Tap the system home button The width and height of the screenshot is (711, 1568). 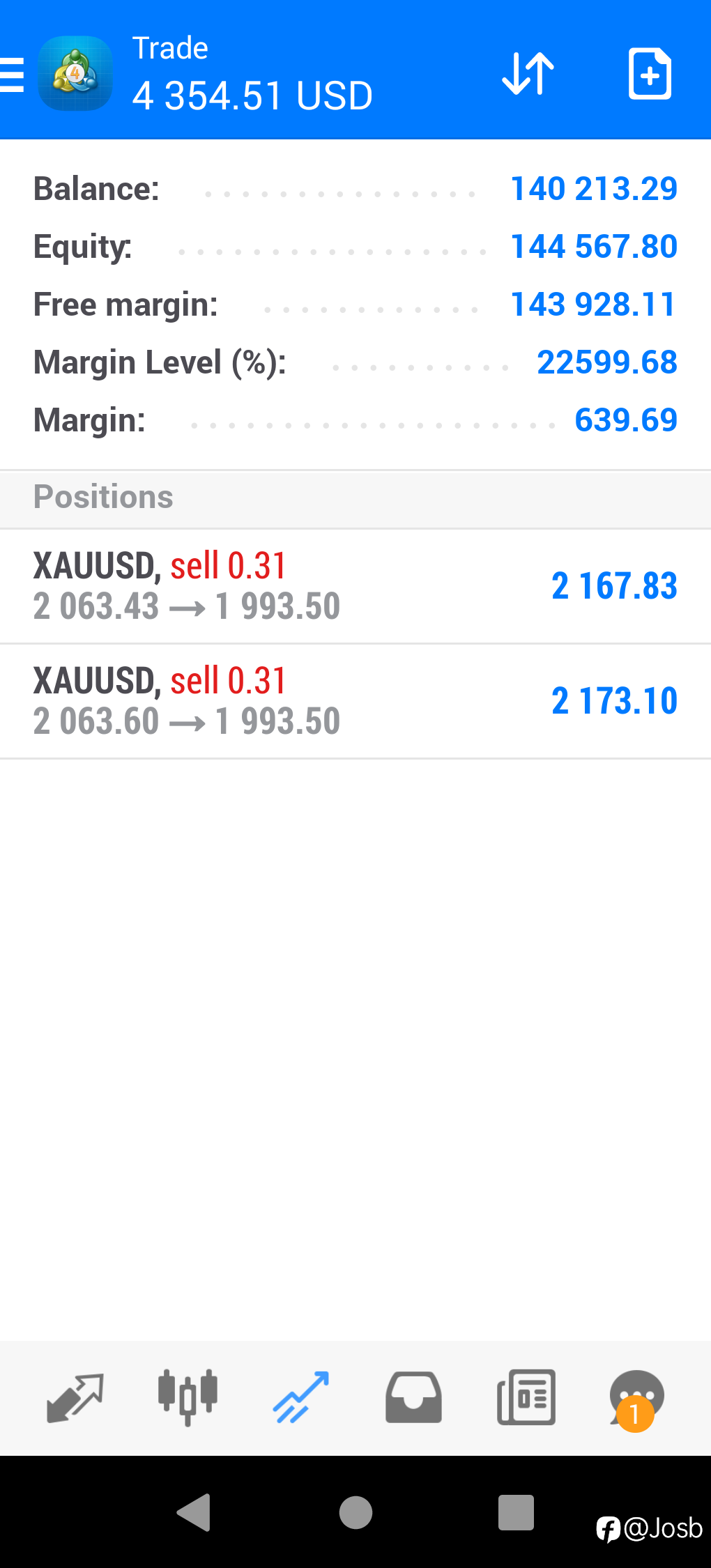point(355,1512)
